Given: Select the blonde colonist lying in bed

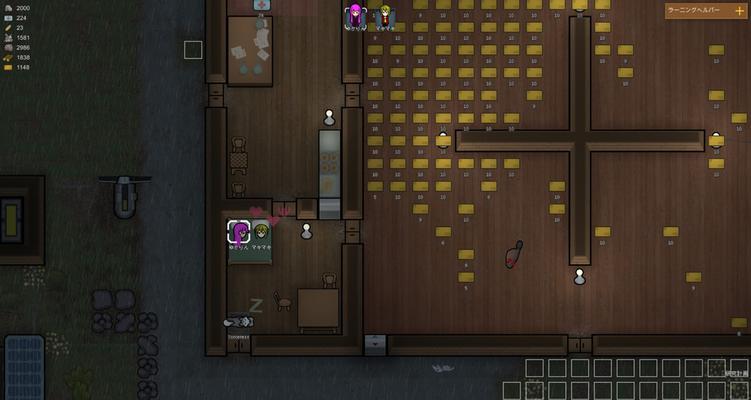Looking at the screenshot, I should point(262,233).
